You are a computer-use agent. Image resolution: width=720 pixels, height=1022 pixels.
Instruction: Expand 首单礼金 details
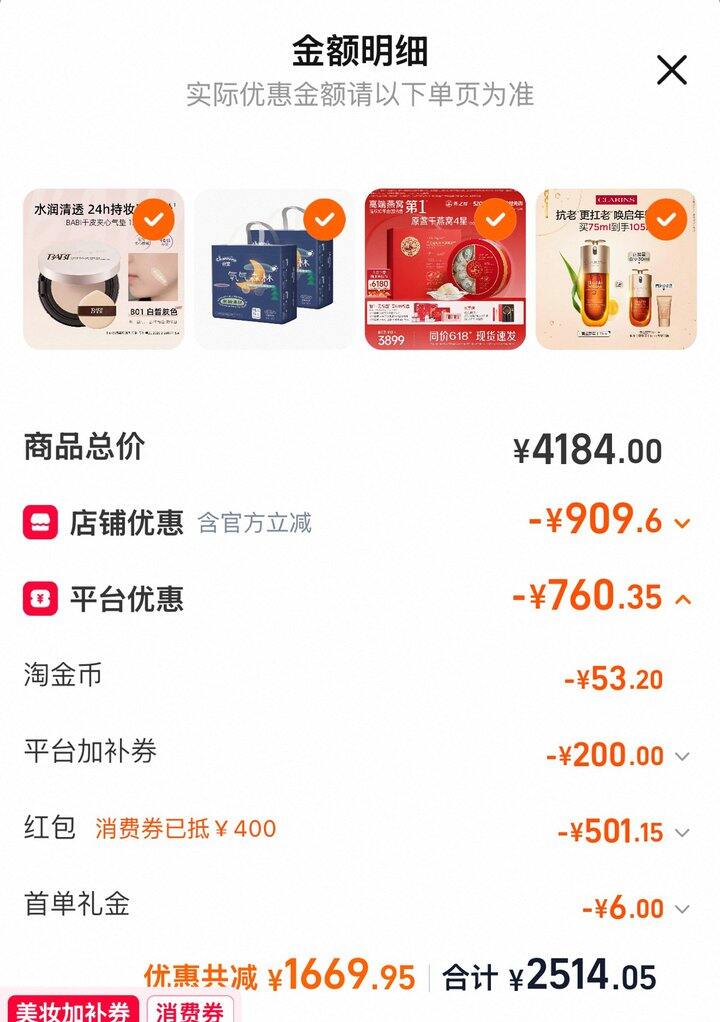(x=682, y=909)
